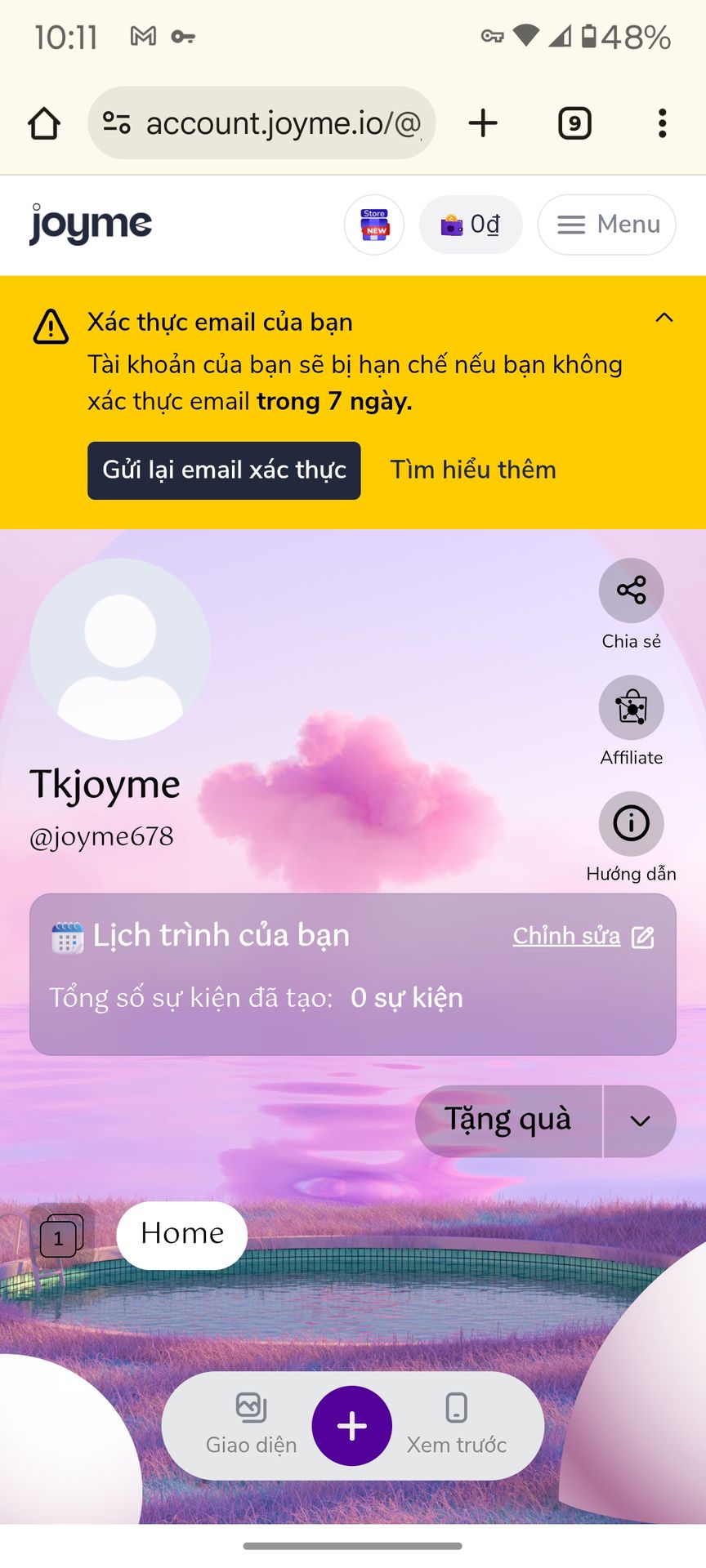Tap the profile avatar placeholder
The height and width of the screenshot is (1568, 706).
click(x=120, y=649)
